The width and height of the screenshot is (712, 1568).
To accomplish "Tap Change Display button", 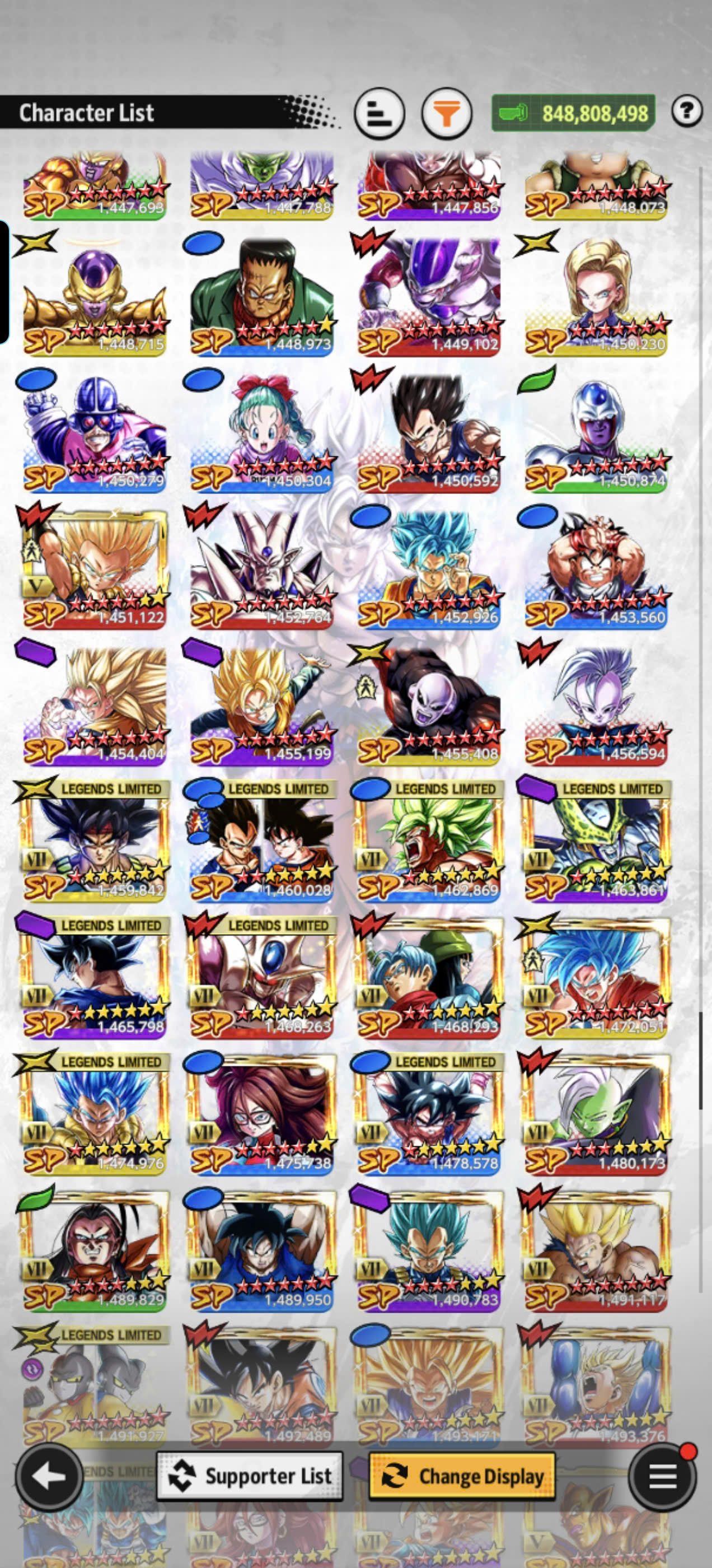I will point(462,1476).
